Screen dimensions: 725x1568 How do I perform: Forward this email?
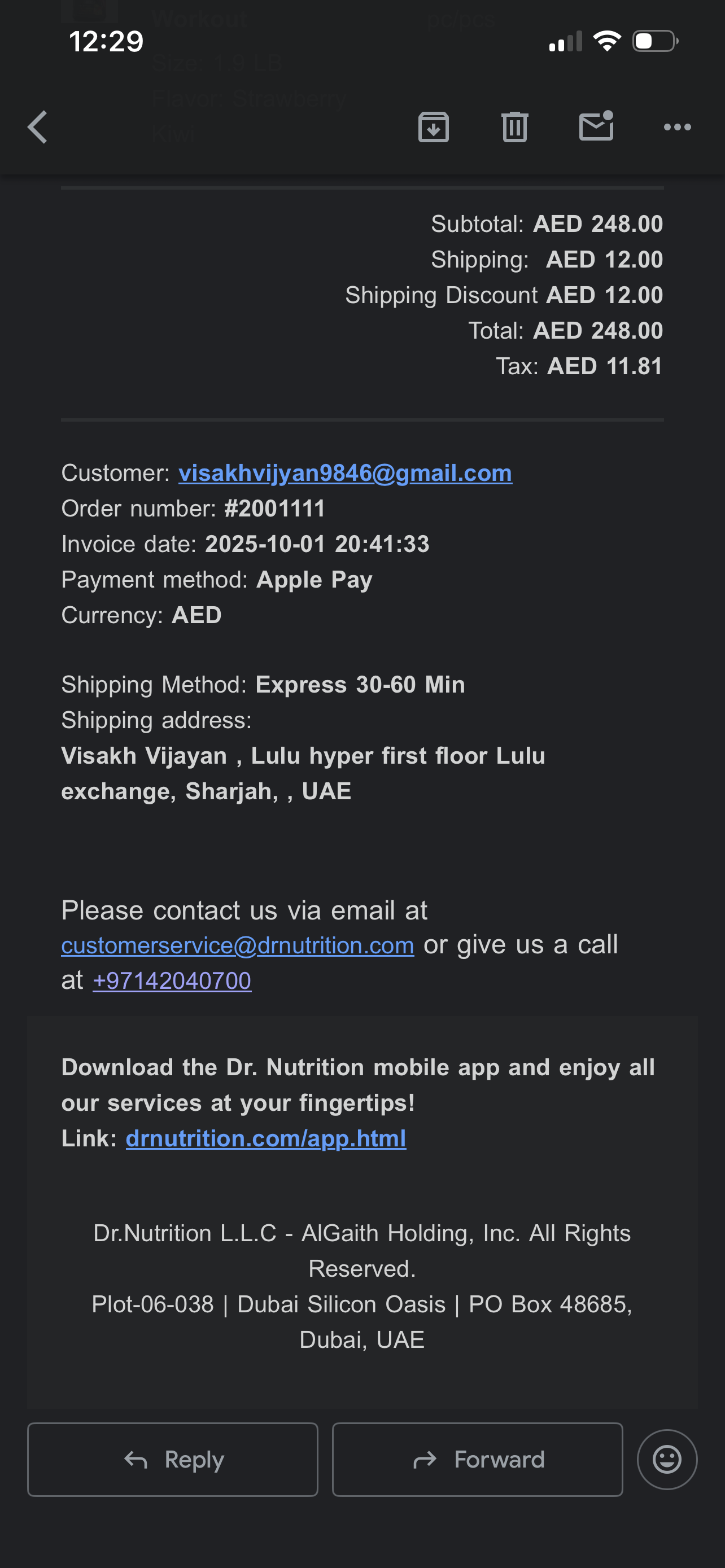(x=477, y=1459)
